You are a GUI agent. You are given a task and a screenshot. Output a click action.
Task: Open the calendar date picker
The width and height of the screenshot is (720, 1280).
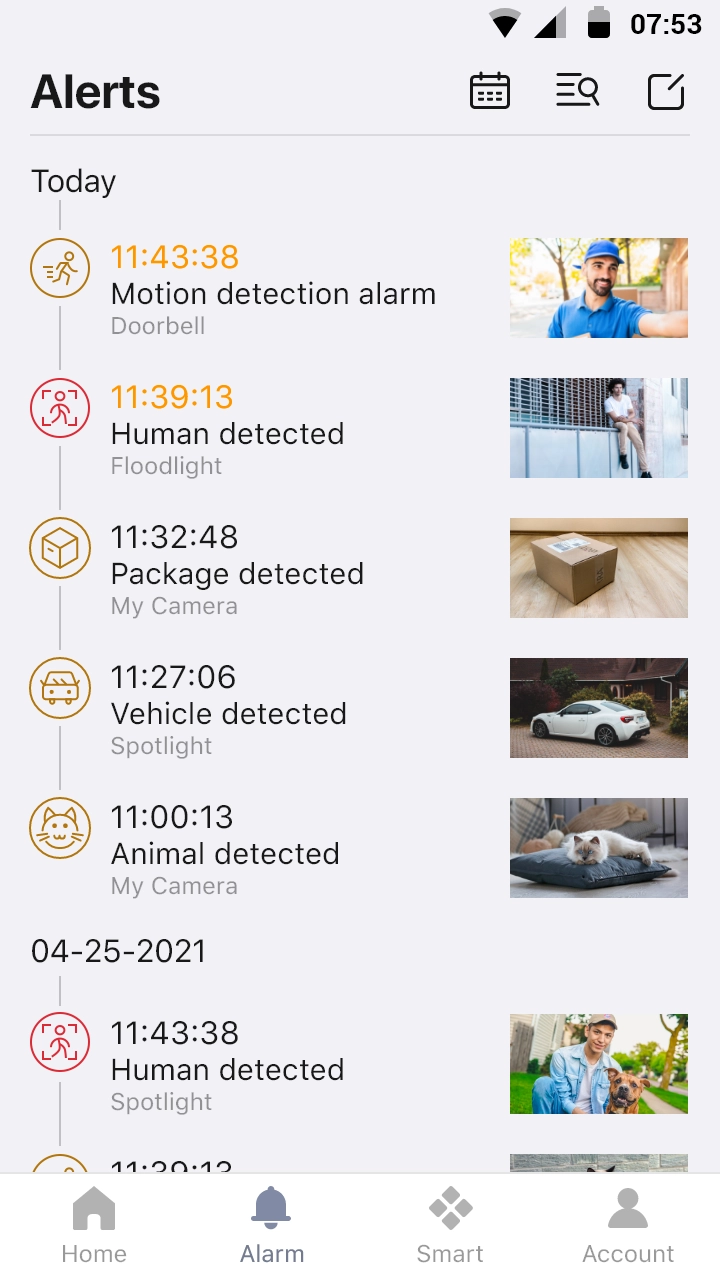(x=490, y=92)
